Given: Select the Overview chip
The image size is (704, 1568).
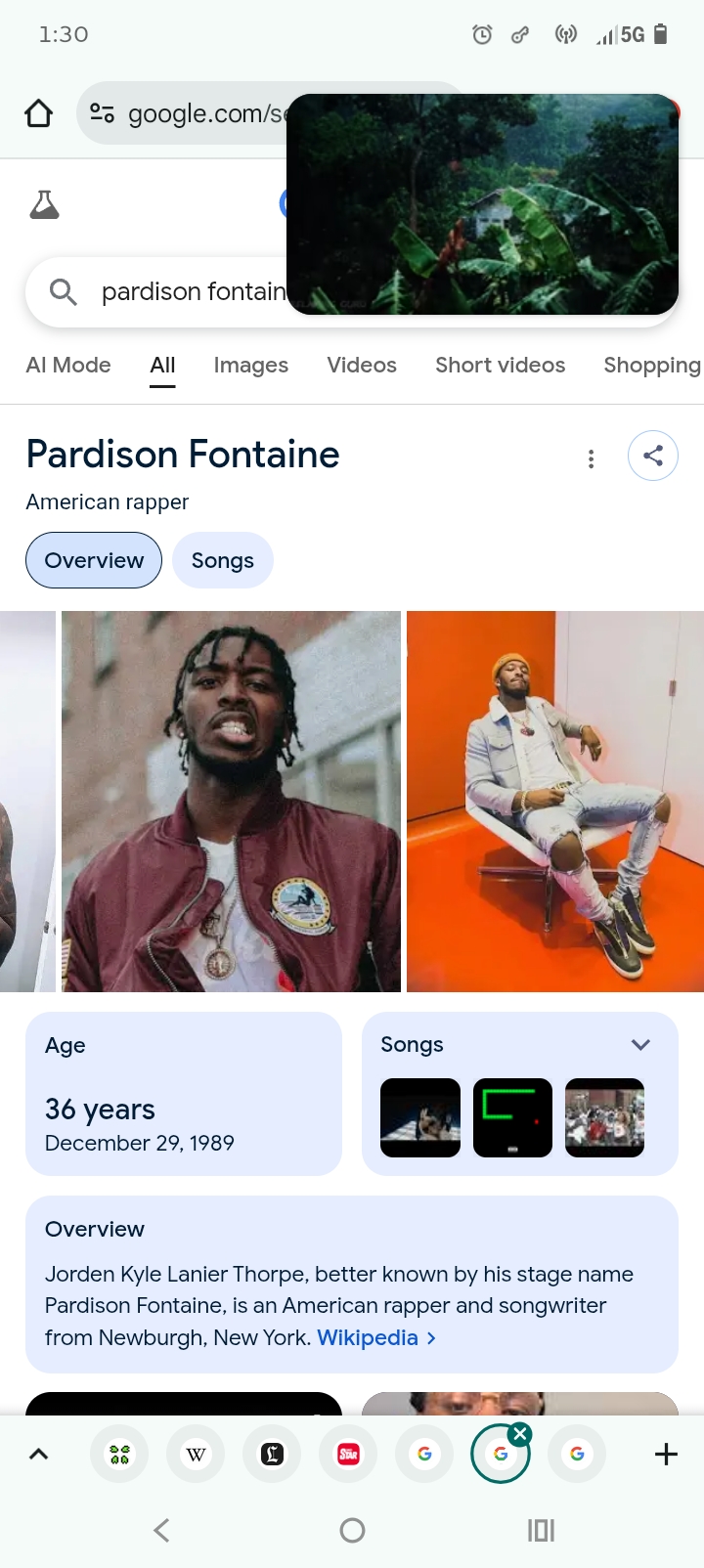Looking at the screenshot, I should [x=94, y=560].
